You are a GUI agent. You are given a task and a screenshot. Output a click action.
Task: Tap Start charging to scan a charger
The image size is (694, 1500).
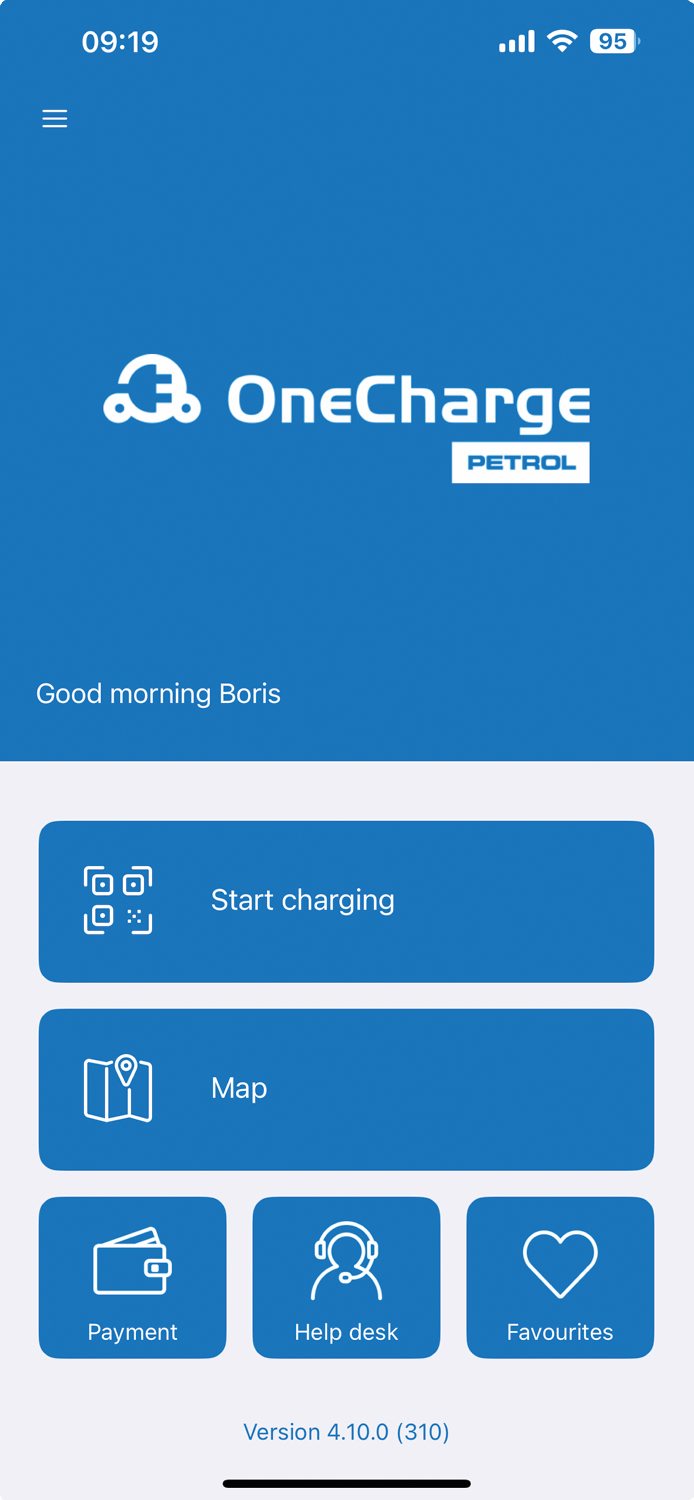click(346, 901)
